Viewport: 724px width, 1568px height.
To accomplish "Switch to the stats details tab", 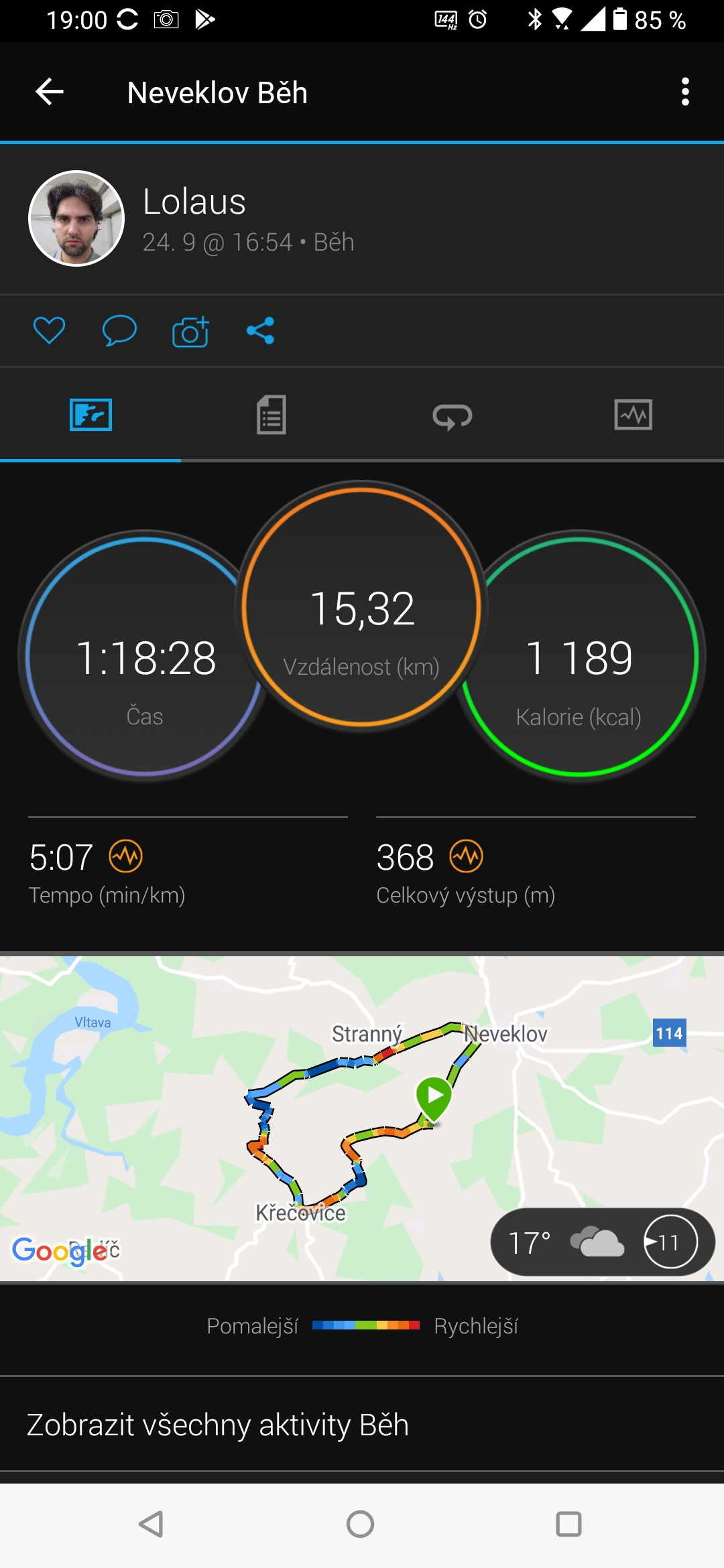I will (271, 415).
